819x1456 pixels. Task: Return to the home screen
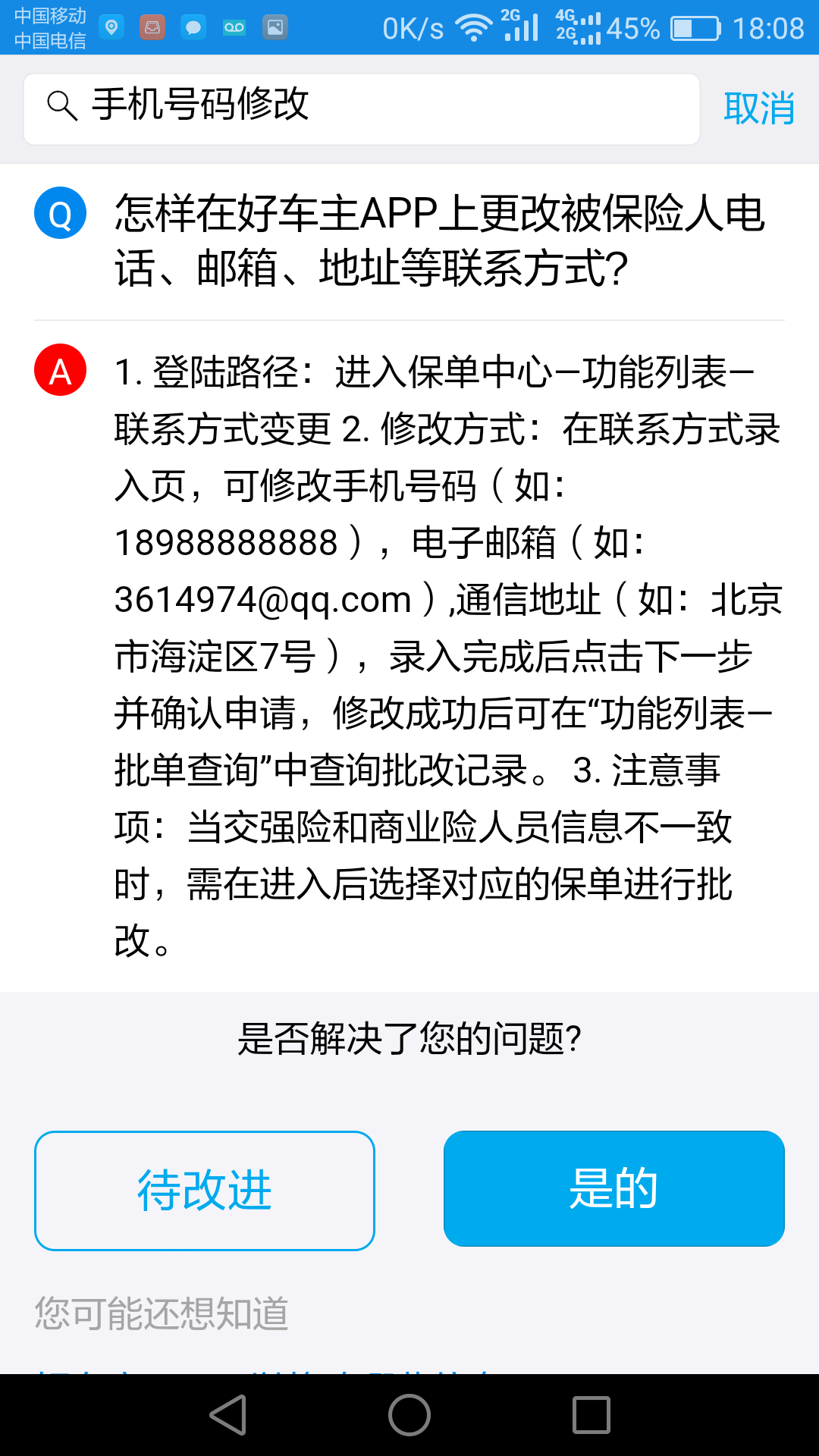[x=409, y=1415]
